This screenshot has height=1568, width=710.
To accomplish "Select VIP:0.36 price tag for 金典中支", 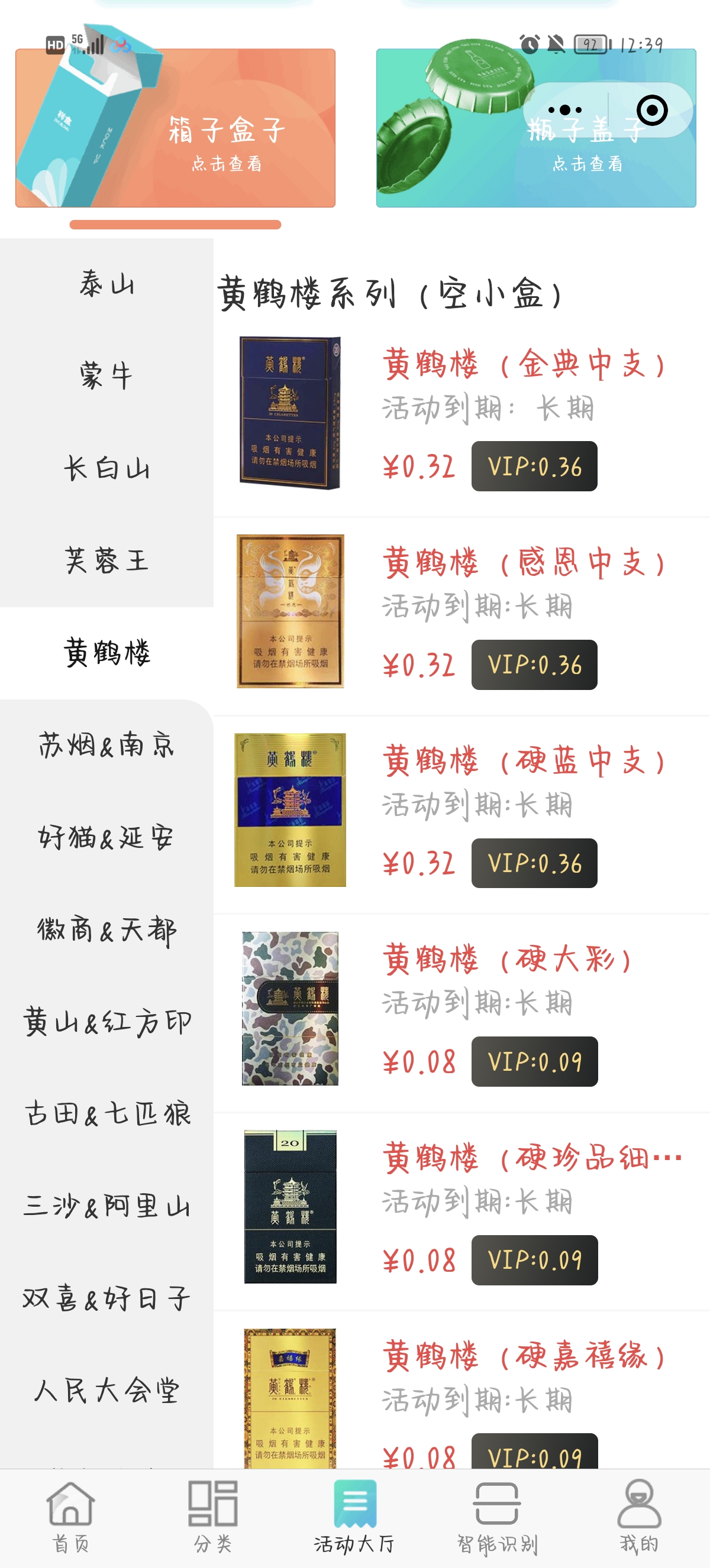I will pos(534,467).
